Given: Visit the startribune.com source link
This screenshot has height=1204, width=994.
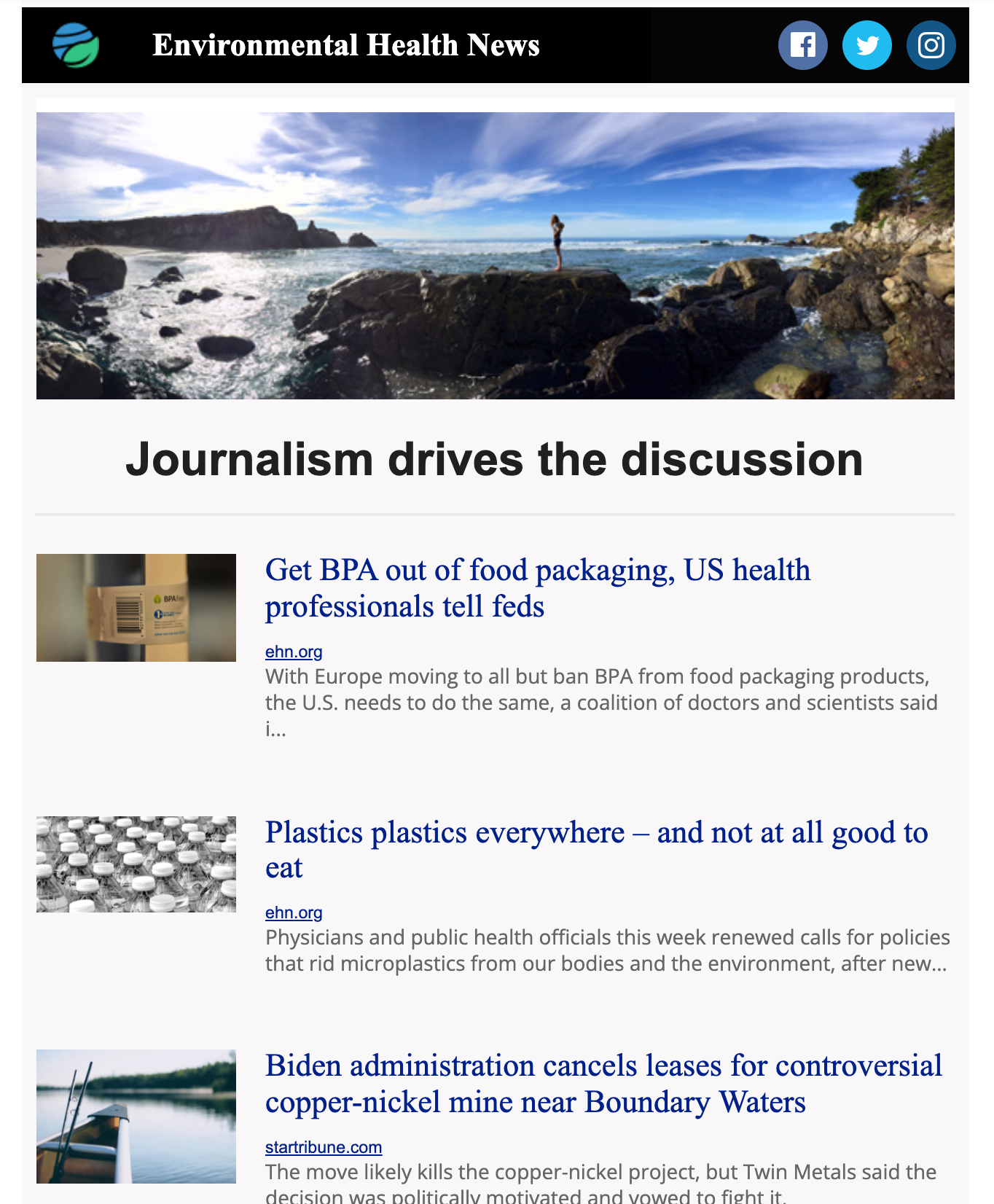Looking at the screenshot, I should tap(323, 1147).
